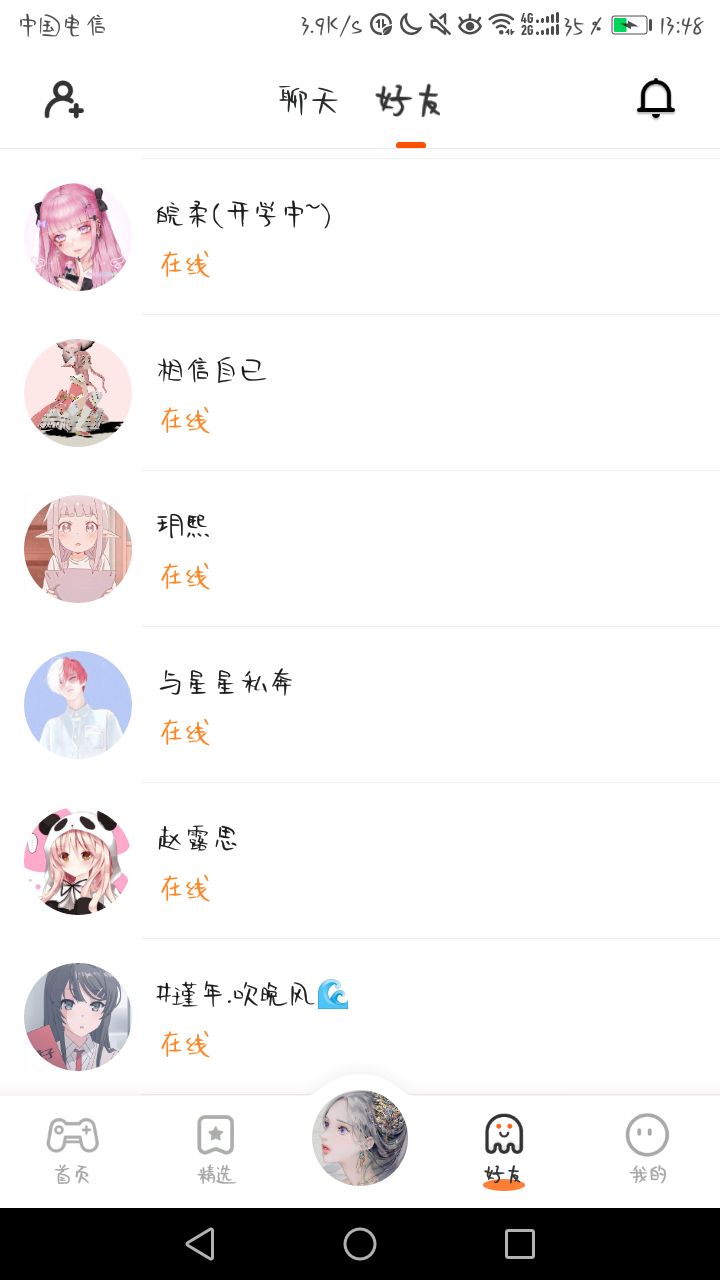Tap the center avatar button in bottom bar
Image resolution: width=720 pixels, height=1280 pixels.
tap(360, 1138)
